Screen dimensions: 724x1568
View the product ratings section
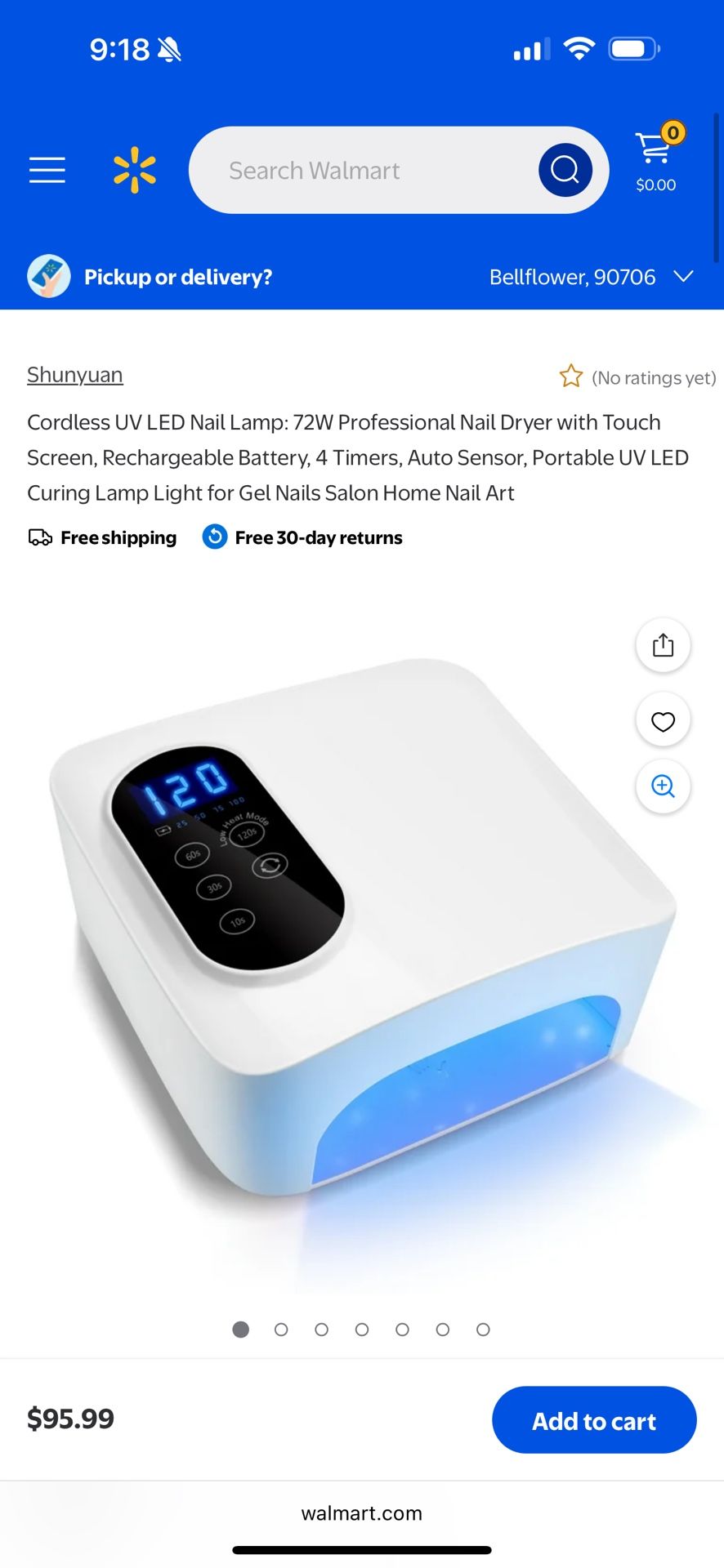coord(637,377)
